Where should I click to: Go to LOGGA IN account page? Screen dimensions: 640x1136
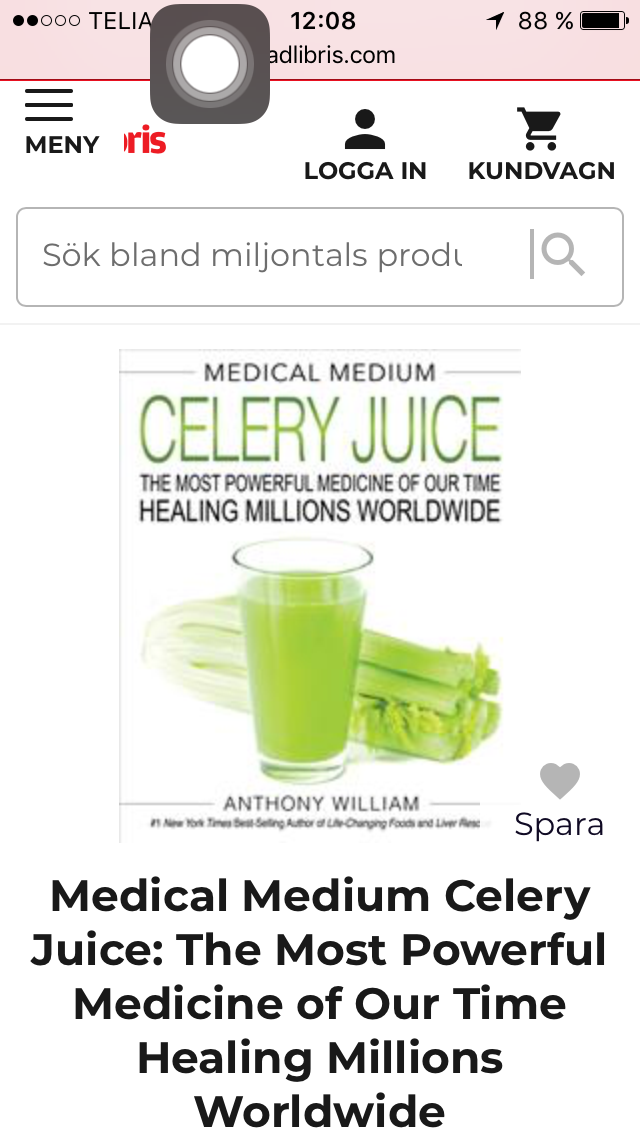tap(365, 145)
